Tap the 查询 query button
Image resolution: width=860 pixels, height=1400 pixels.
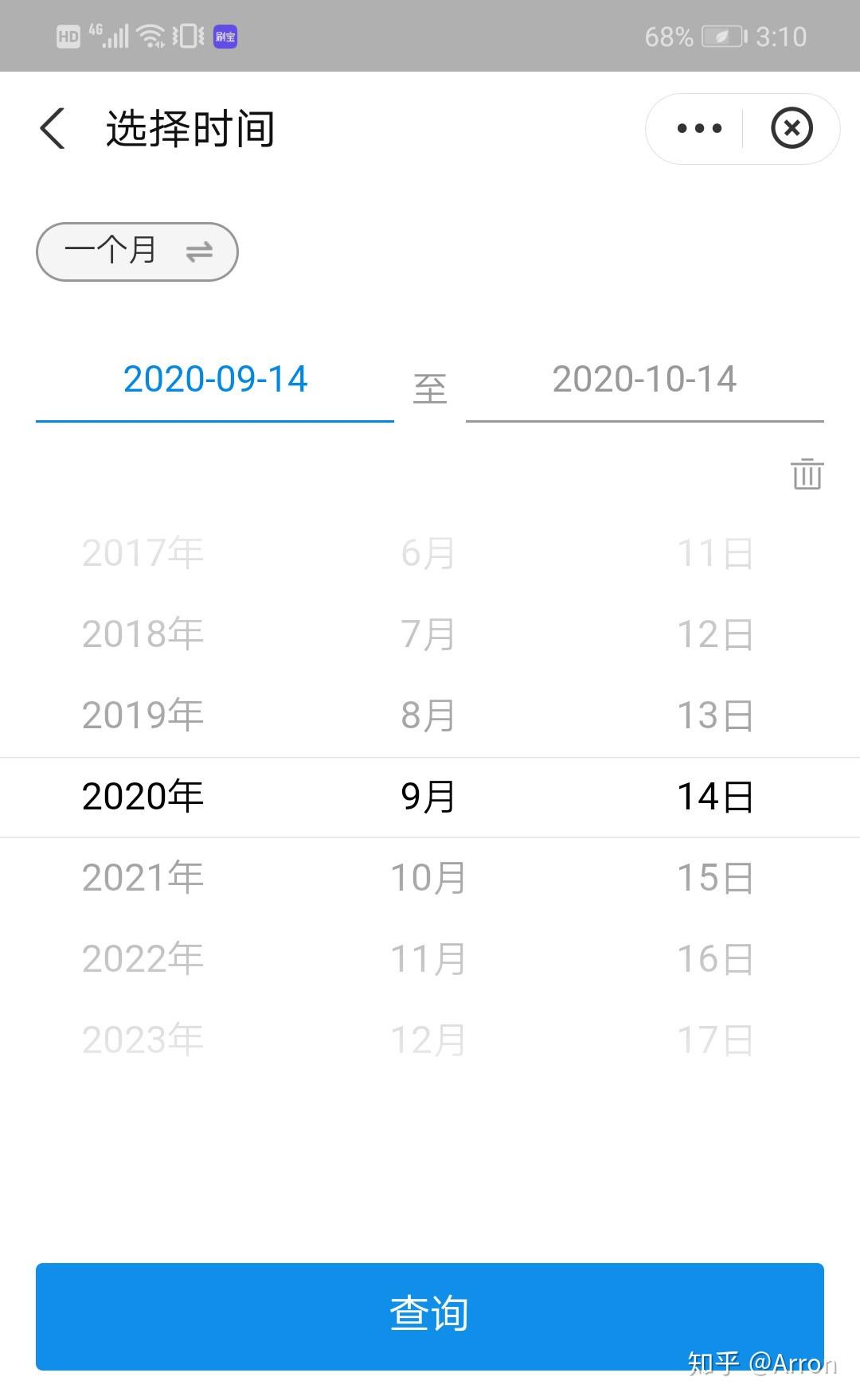pyautogui.click(x=430, y=1315)
